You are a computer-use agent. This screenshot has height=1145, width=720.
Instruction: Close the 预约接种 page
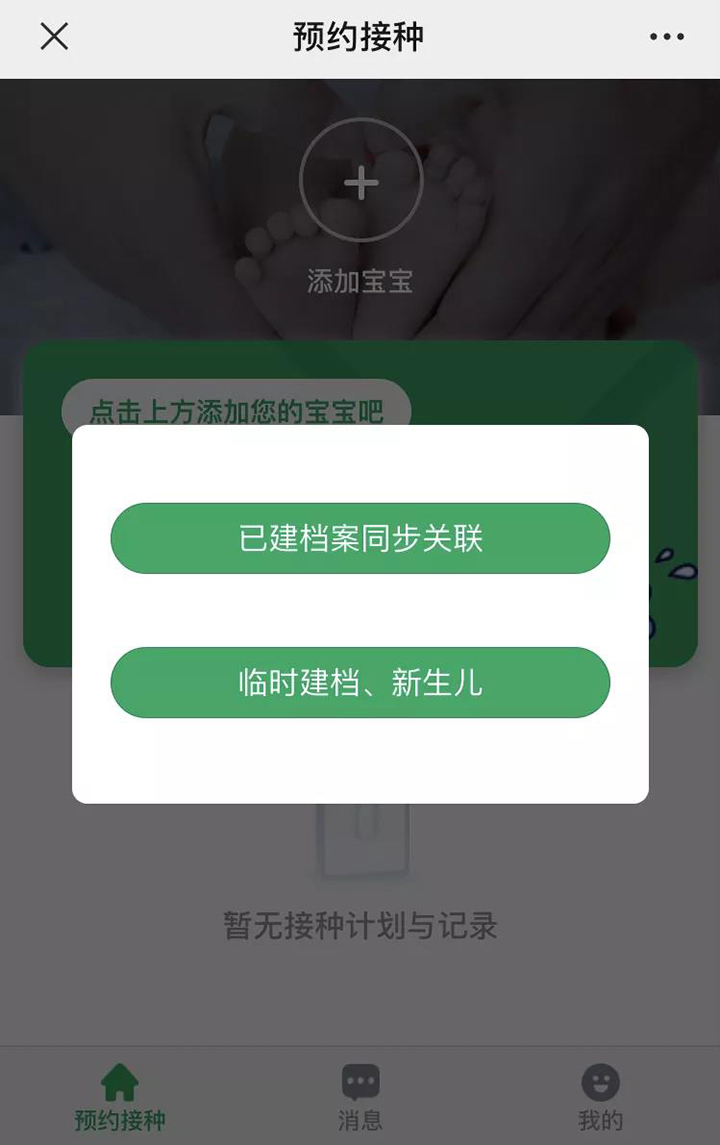point(54,37)
